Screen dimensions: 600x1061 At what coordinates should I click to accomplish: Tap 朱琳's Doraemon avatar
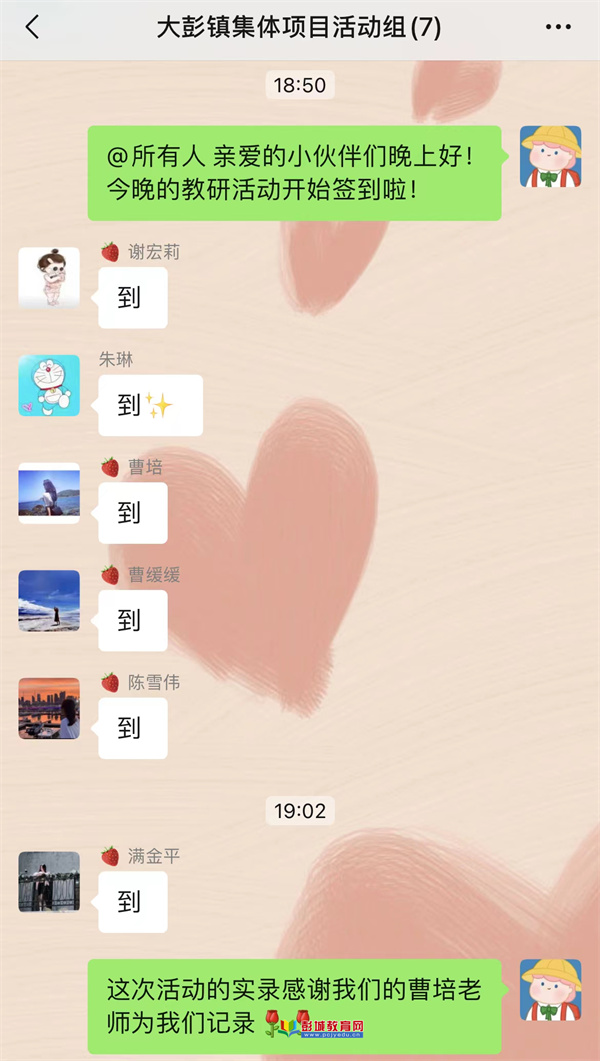pyautogui.click(x=49, y=386)
